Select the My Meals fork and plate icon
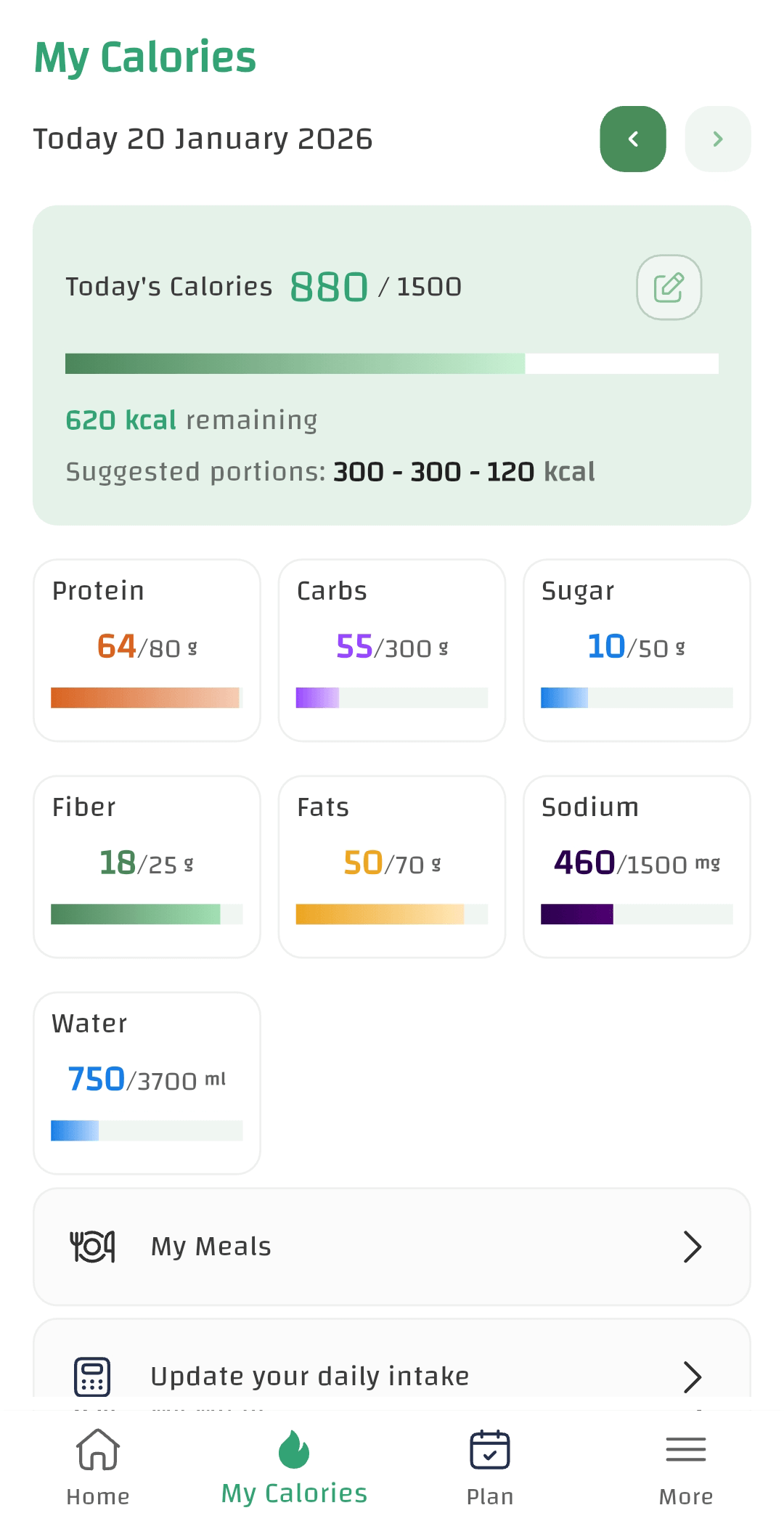Viewport: 784px width, 1529px height. tap(93, 1246)
